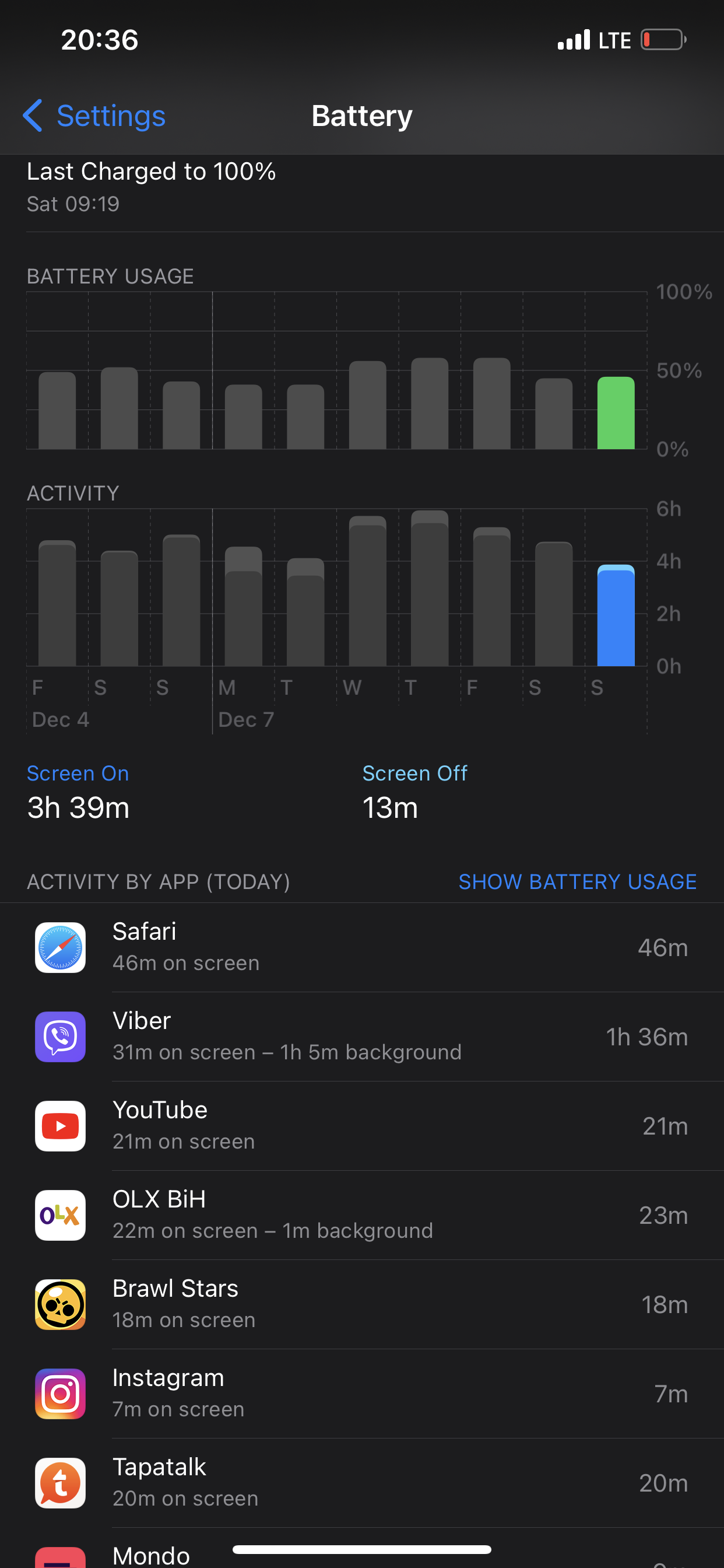Select the OLX BiH activity row
724x1568 pixels.
coord(361,1215)
